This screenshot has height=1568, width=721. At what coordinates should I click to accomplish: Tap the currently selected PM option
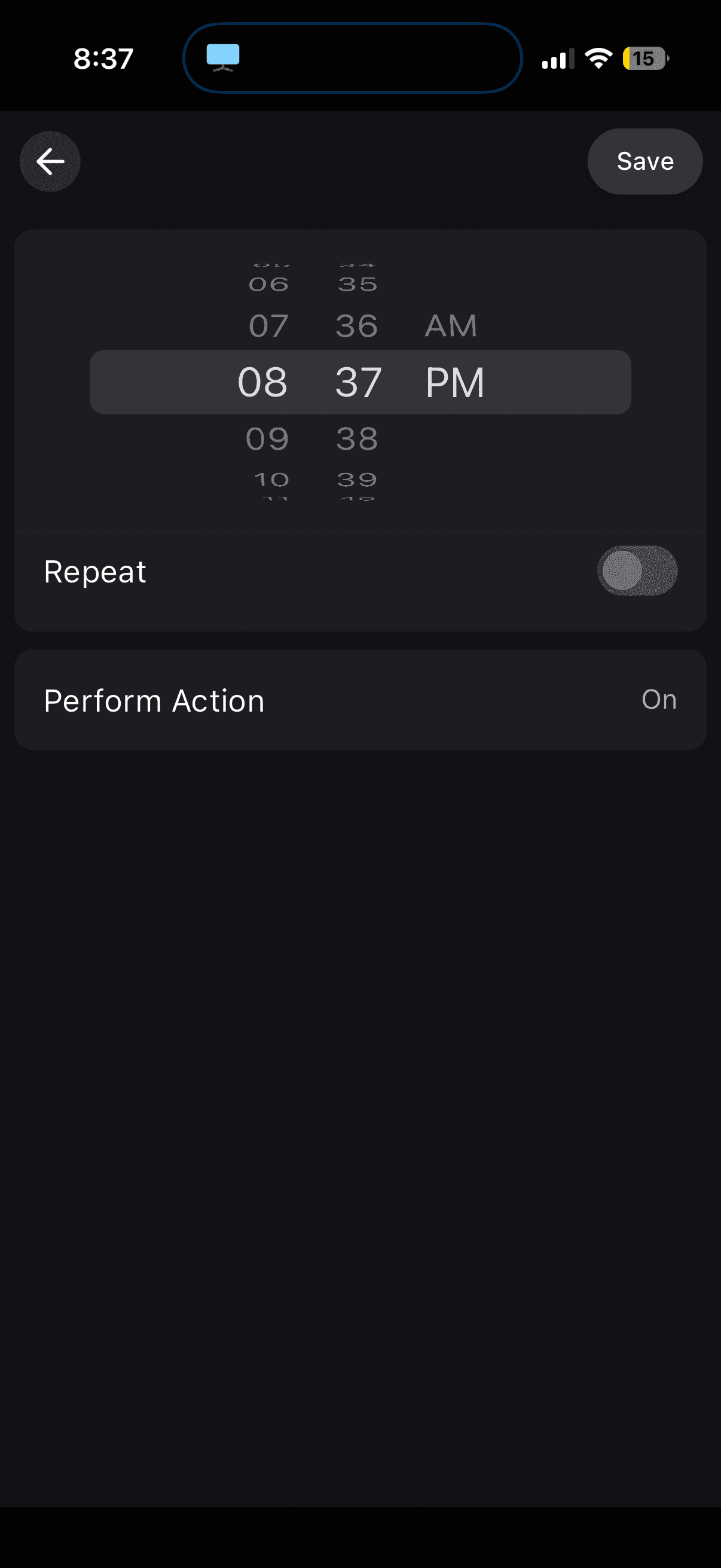click(x=455, y=382)
